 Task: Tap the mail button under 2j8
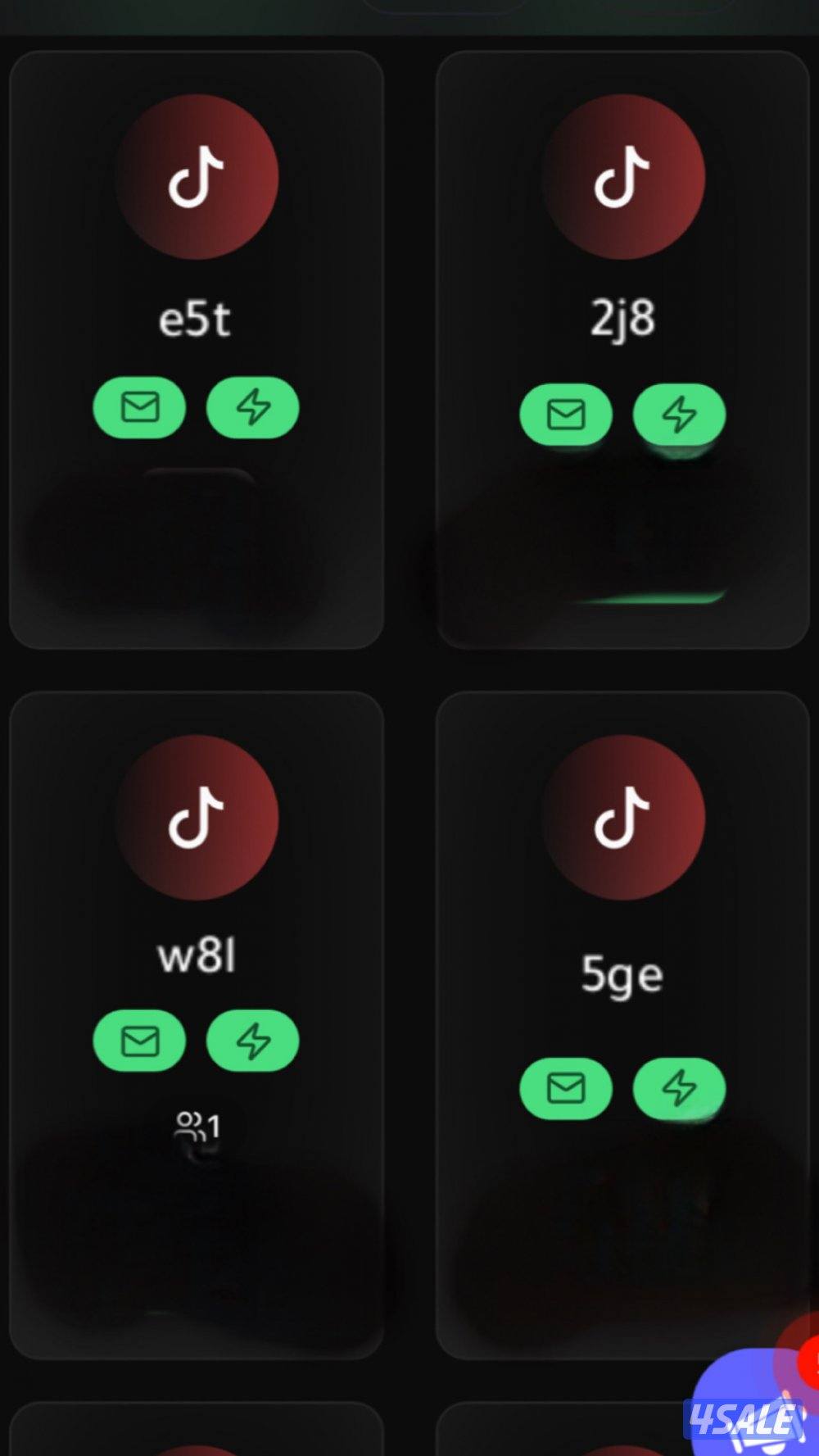click(x=566, y=415)
